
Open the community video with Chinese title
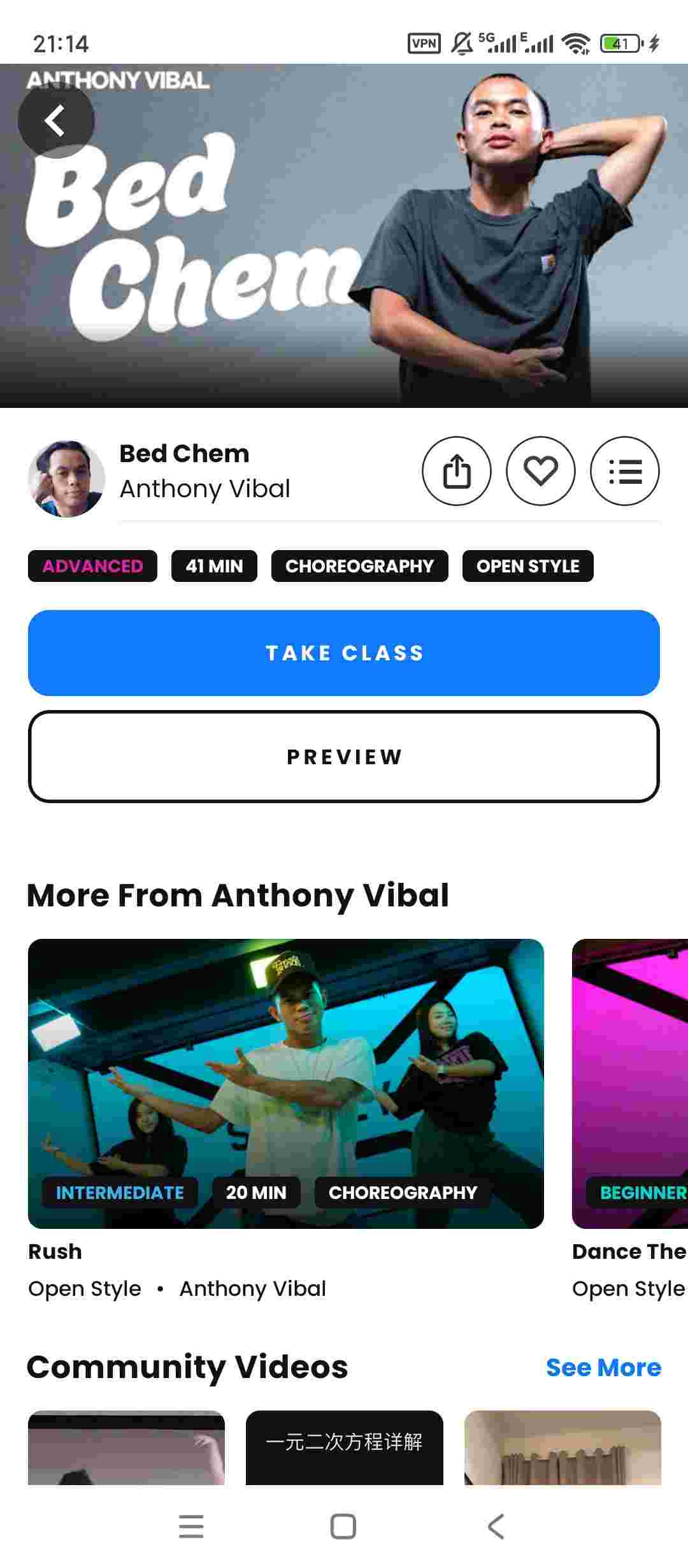coord(344,1447)
